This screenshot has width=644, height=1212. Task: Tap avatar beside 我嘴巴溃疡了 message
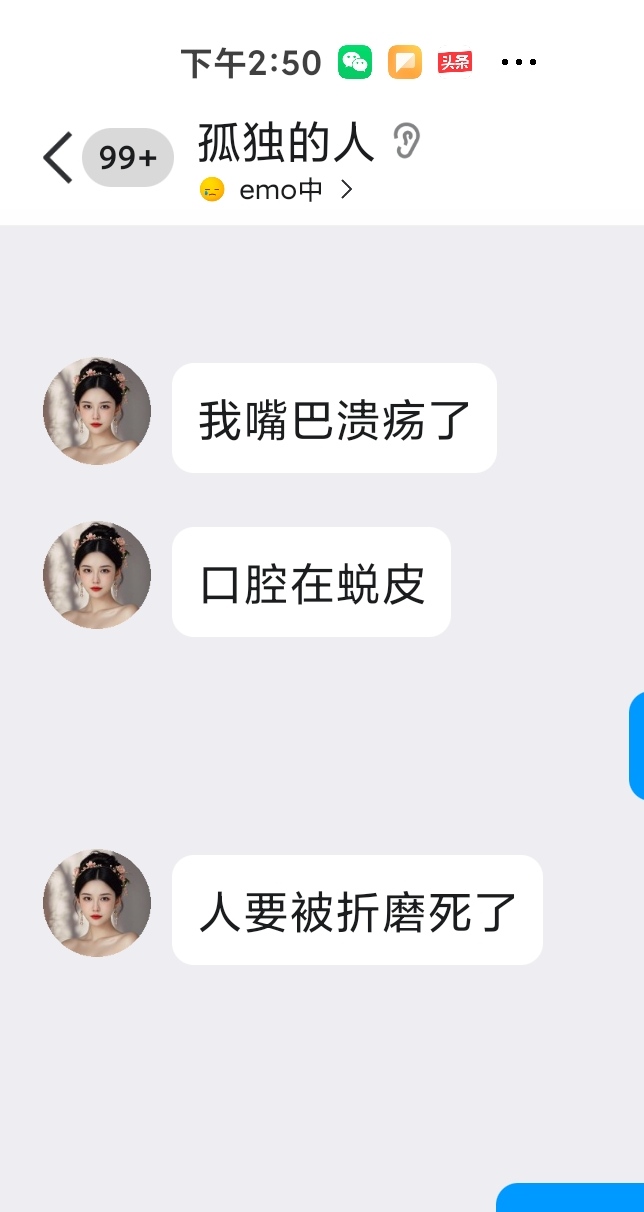click(x=97, y=411)
